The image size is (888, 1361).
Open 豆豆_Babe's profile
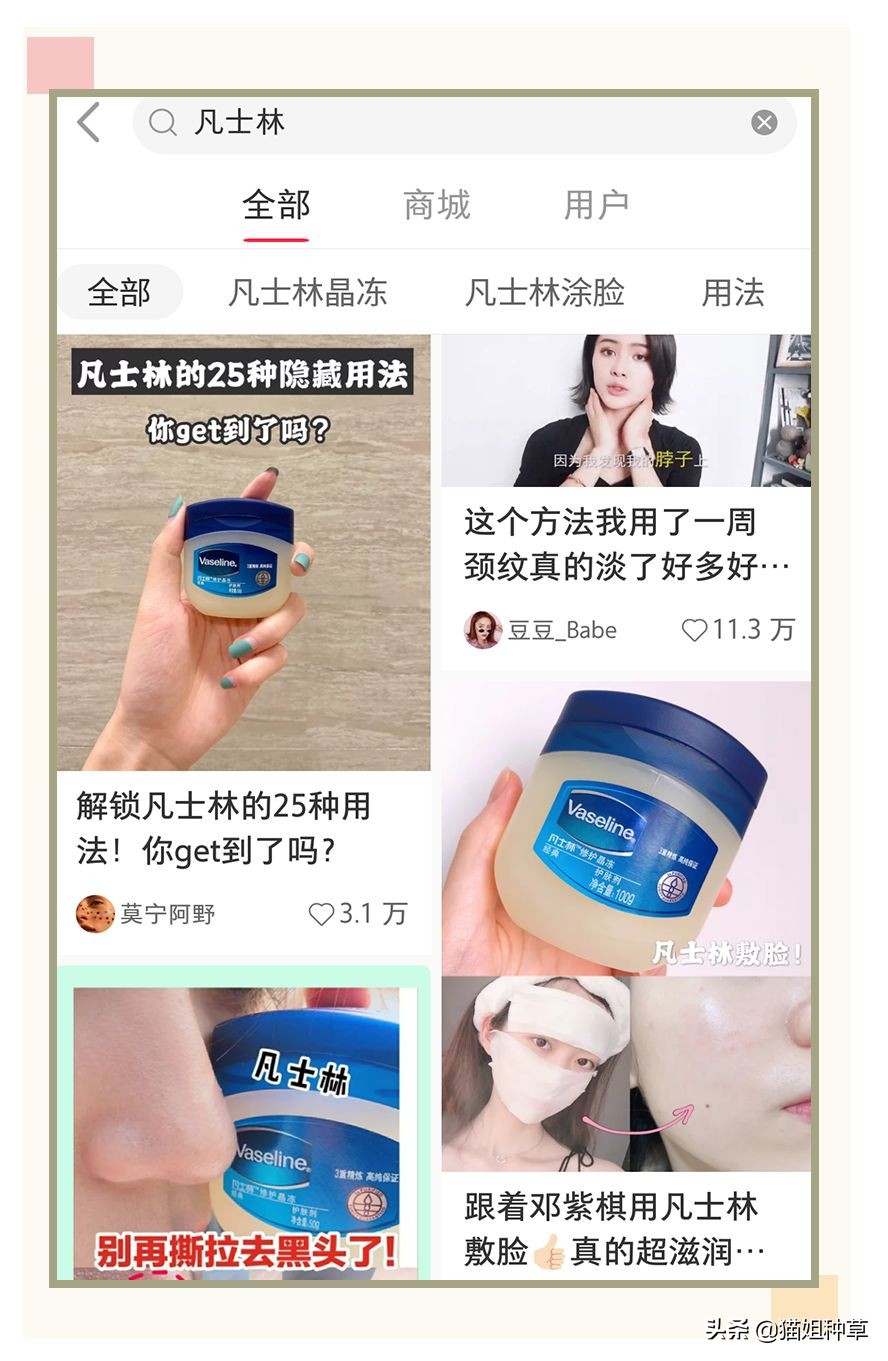click(540, 630)
